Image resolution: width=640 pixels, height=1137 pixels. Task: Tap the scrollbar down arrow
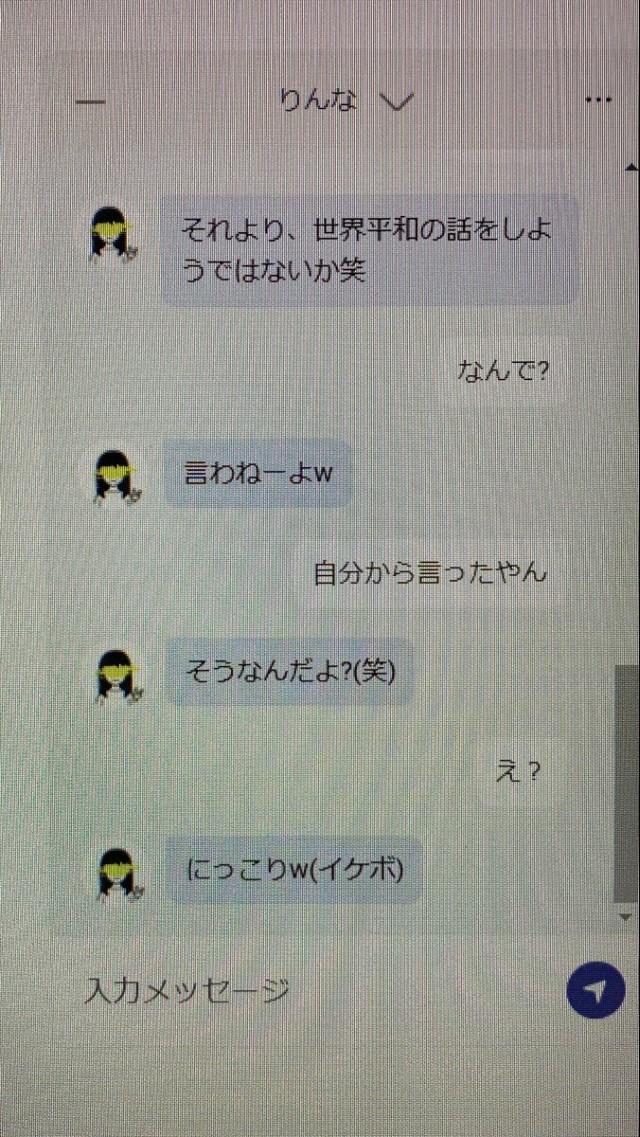(627, 916)
